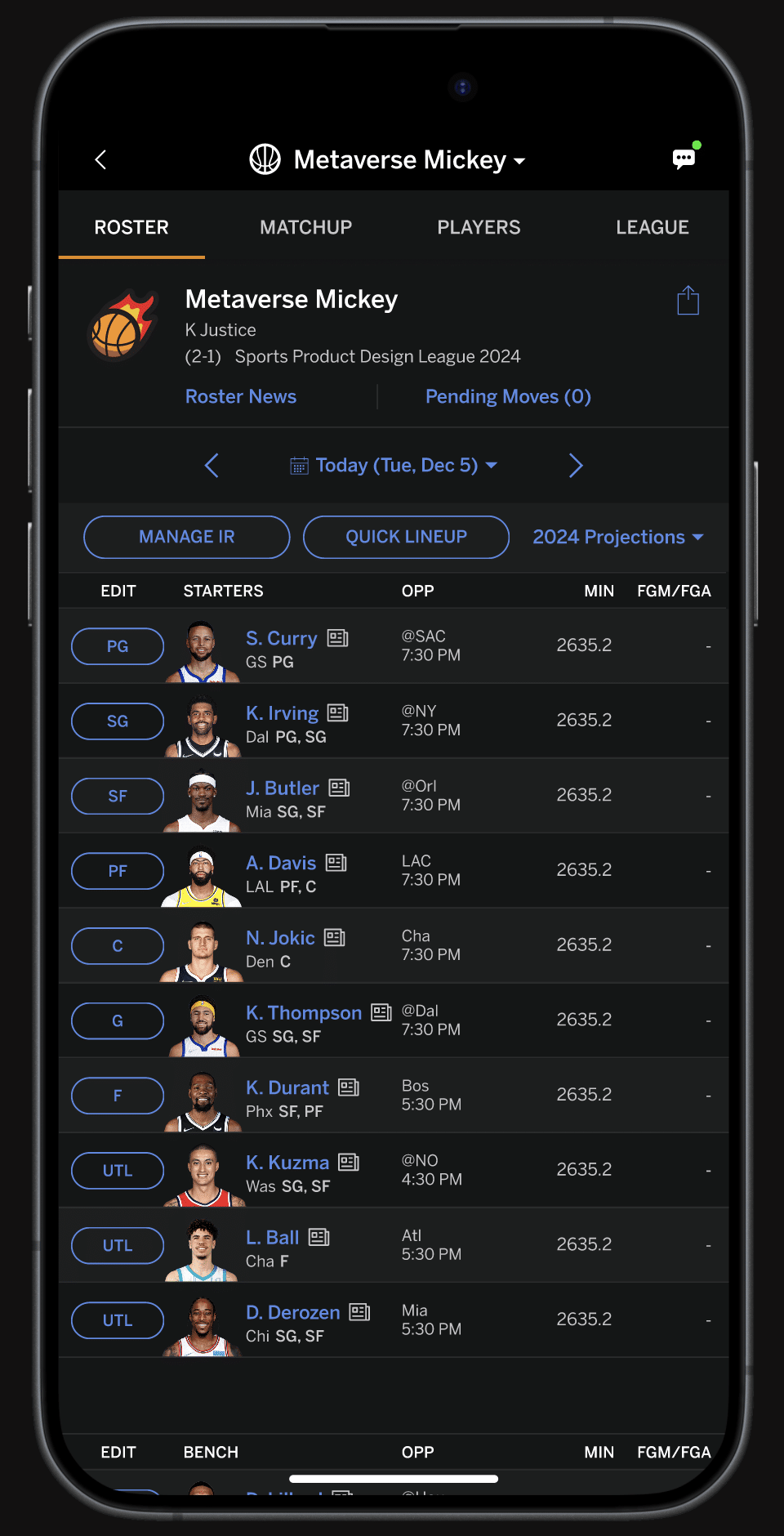View the news icon next to J. Butler
This screenshot has height=1536, width=784.
coord(339,788)
